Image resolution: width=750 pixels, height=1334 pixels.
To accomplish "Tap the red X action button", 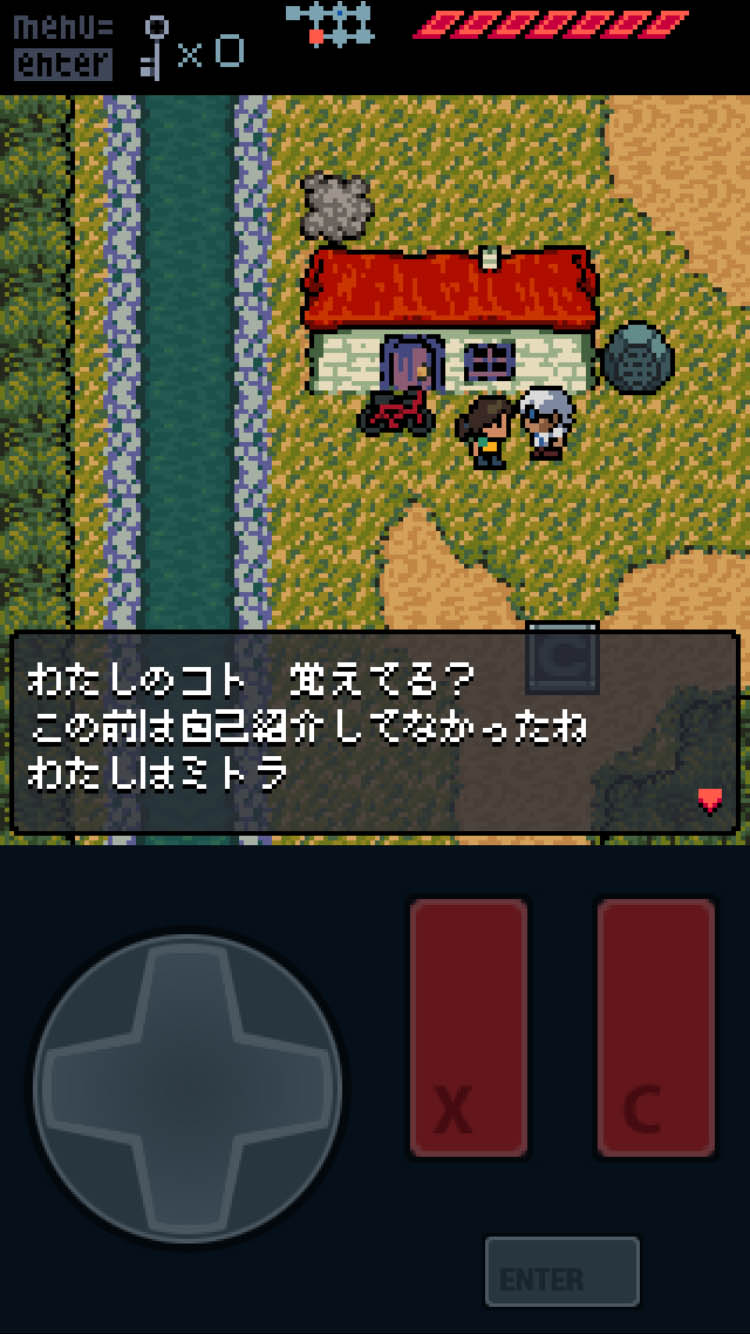I will 468,1026.
